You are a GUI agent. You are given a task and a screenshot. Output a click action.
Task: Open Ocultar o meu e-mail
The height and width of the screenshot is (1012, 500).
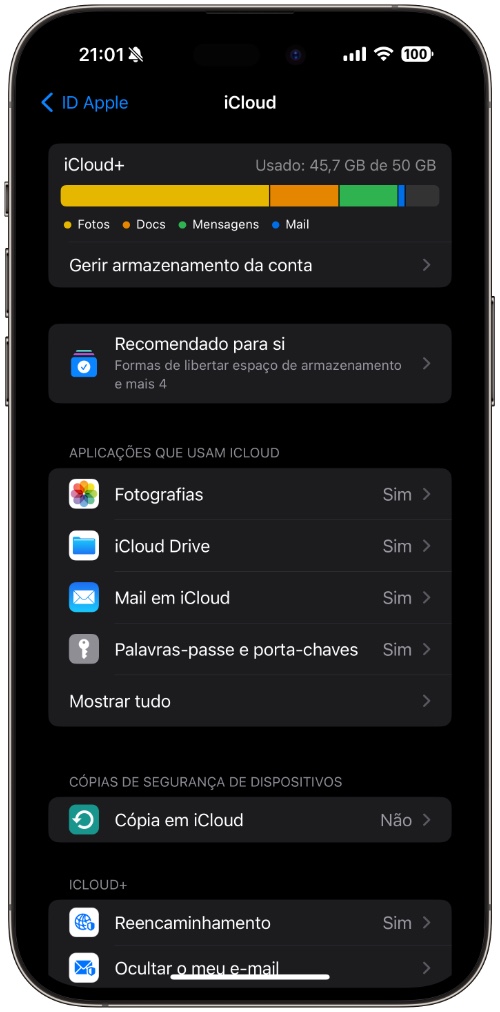click(250, 967)
